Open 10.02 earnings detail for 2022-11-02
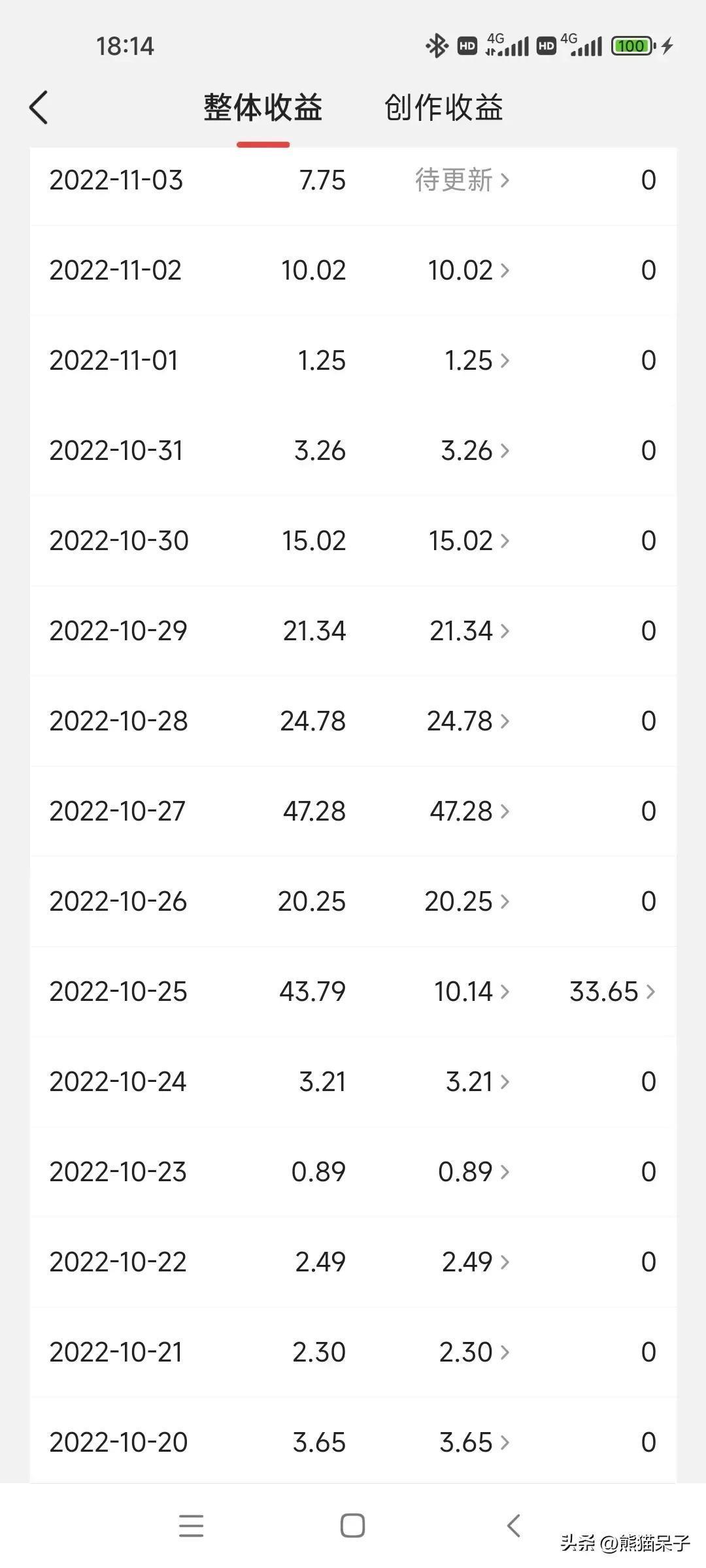 467,270
